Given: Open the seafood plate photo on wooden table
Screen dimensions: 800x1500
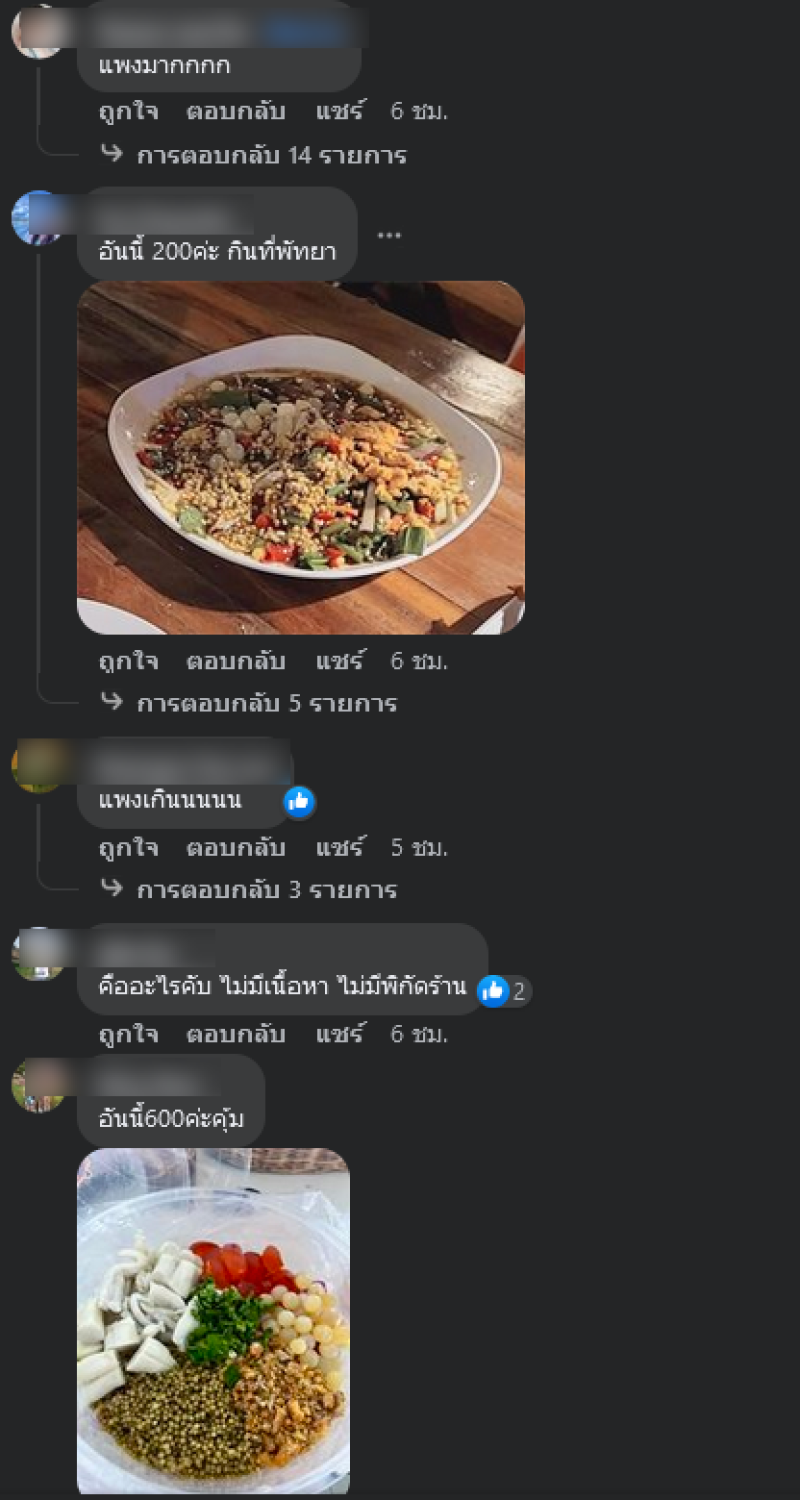Looking at the screenshot, I should [x=300, y=457].
